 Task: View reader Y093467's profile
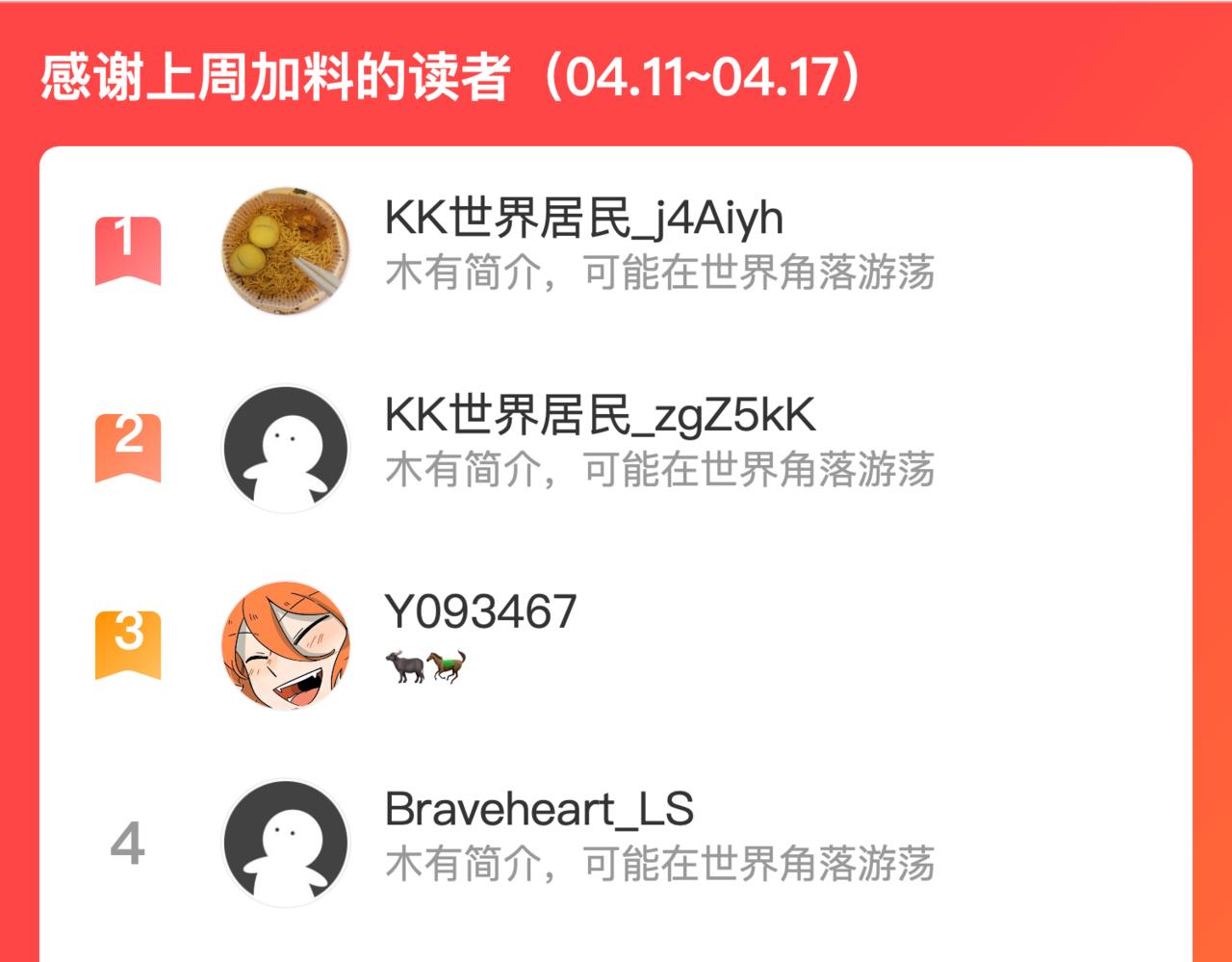tap(479, 612)
